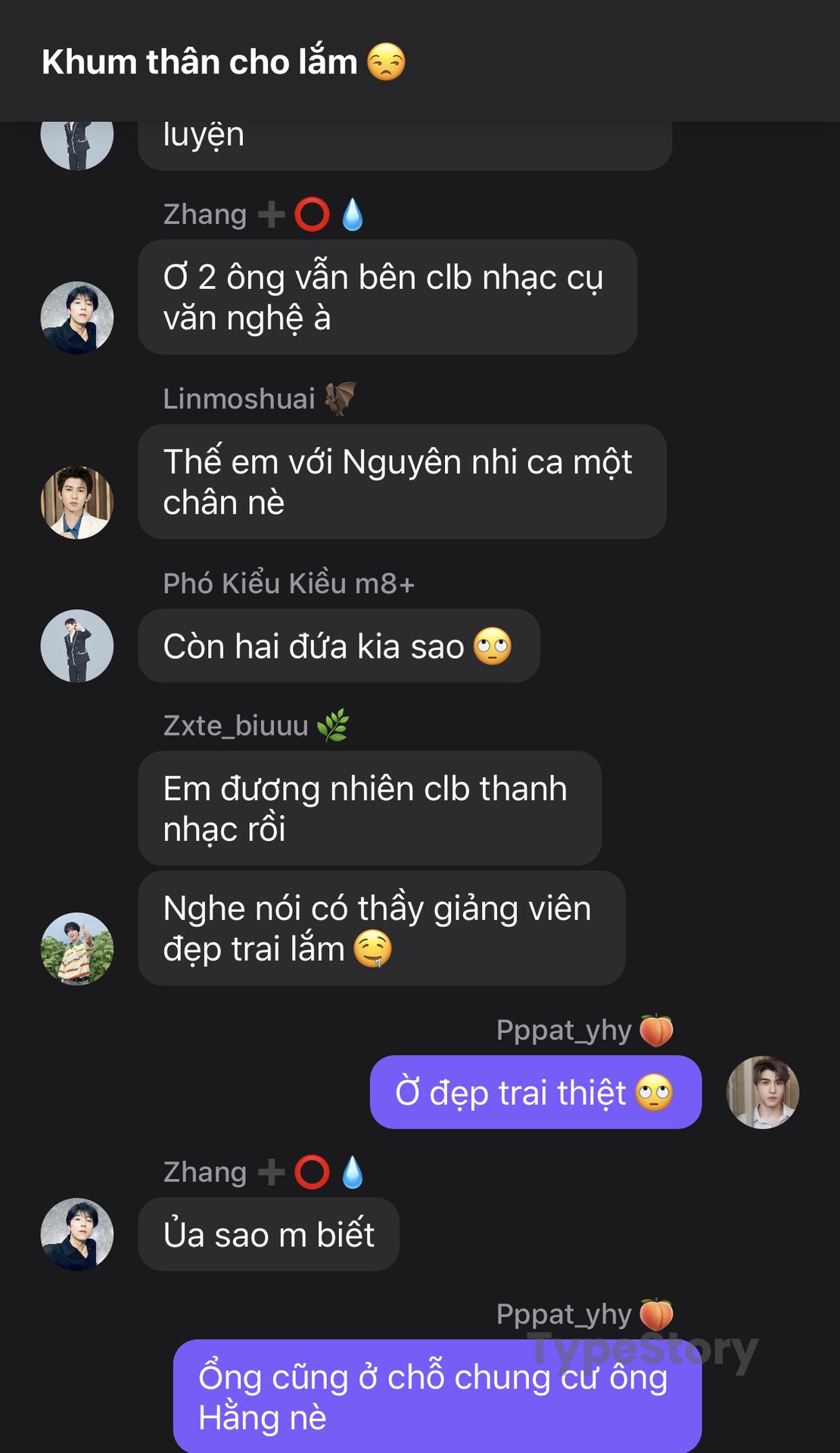The image size is (840, 1453).
Task: Open Pppat_yhy's avatar next to 'Ờ đẹp trai thiệt'
Action: (x=763, y=1092)
